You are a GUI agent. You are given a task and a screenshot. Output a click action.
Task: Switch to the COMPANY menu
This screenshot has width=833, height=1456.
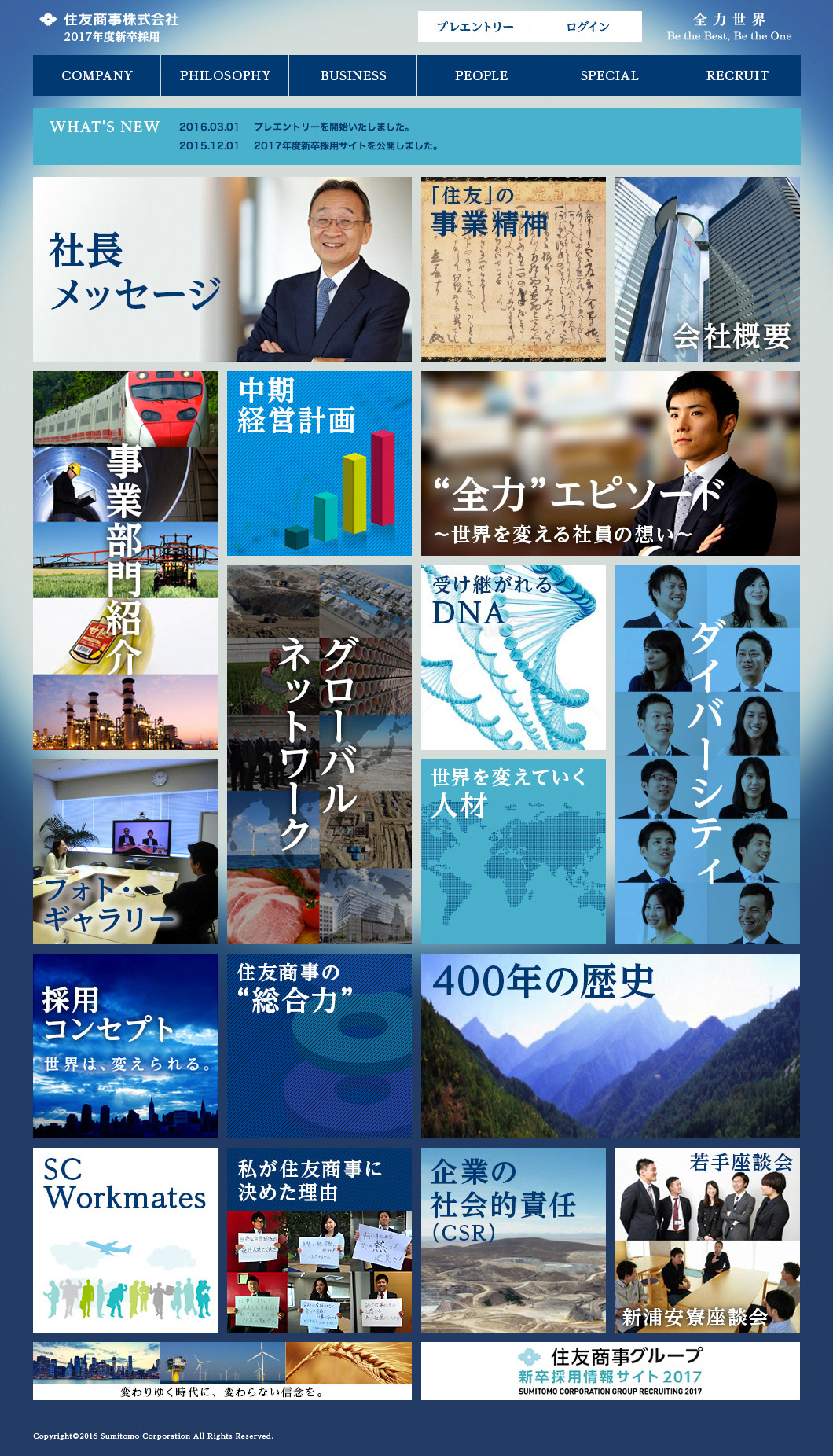(97, 75)
